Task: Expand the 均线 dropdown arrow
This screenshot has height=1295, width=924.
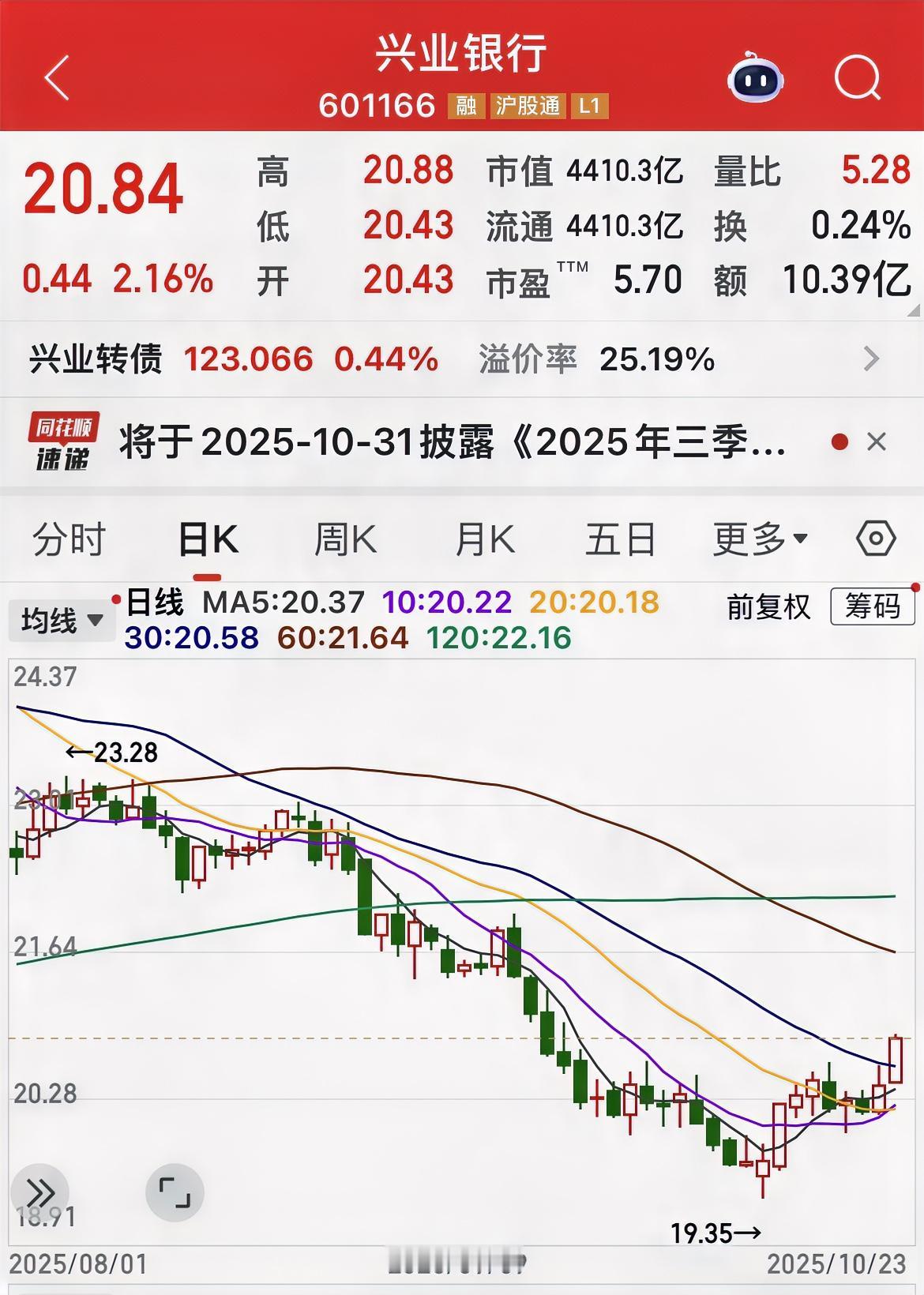Action: tap(95, 623)
